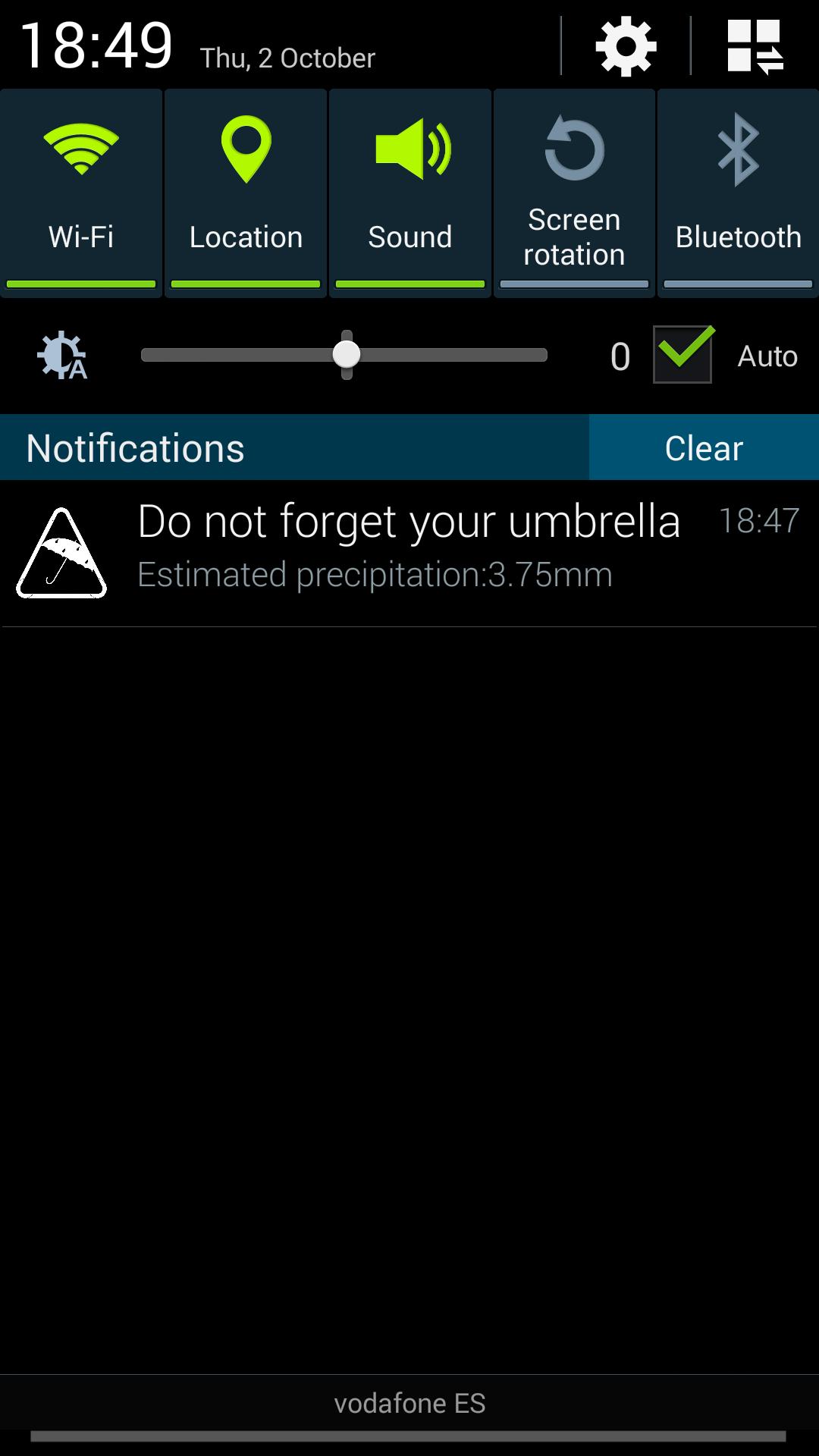The height and width of the screenshot is (1456, 819).
Task: Open the Notifications section header
Action: (135, 447)
